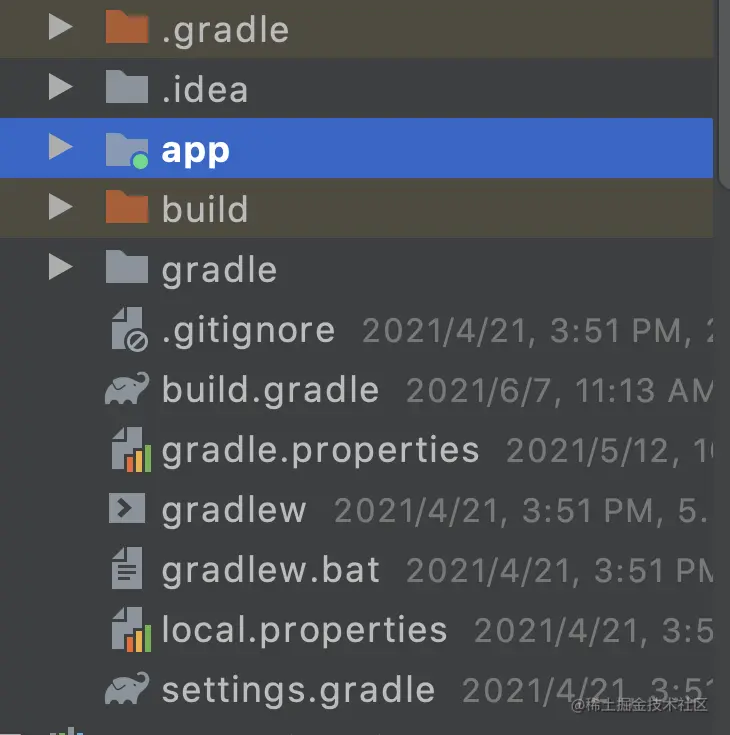Viewport: 730px width, 735px height.
Task: Select the .gradle folder
Action: [224, 30]
